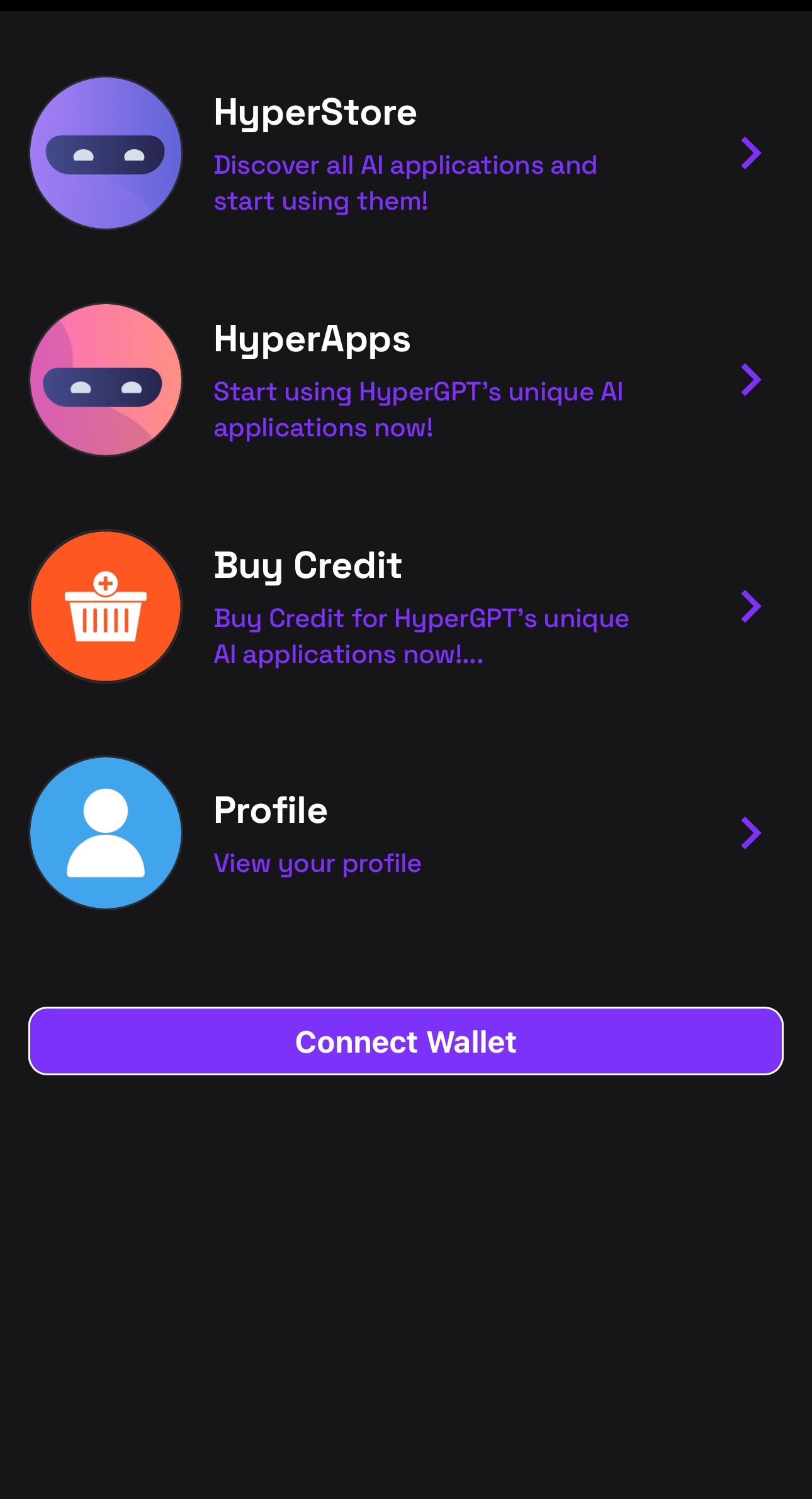Open Profile to view your profile
Image resolution: width=812 pixels, height=1499 pixels.
click(x=271, y=811)
